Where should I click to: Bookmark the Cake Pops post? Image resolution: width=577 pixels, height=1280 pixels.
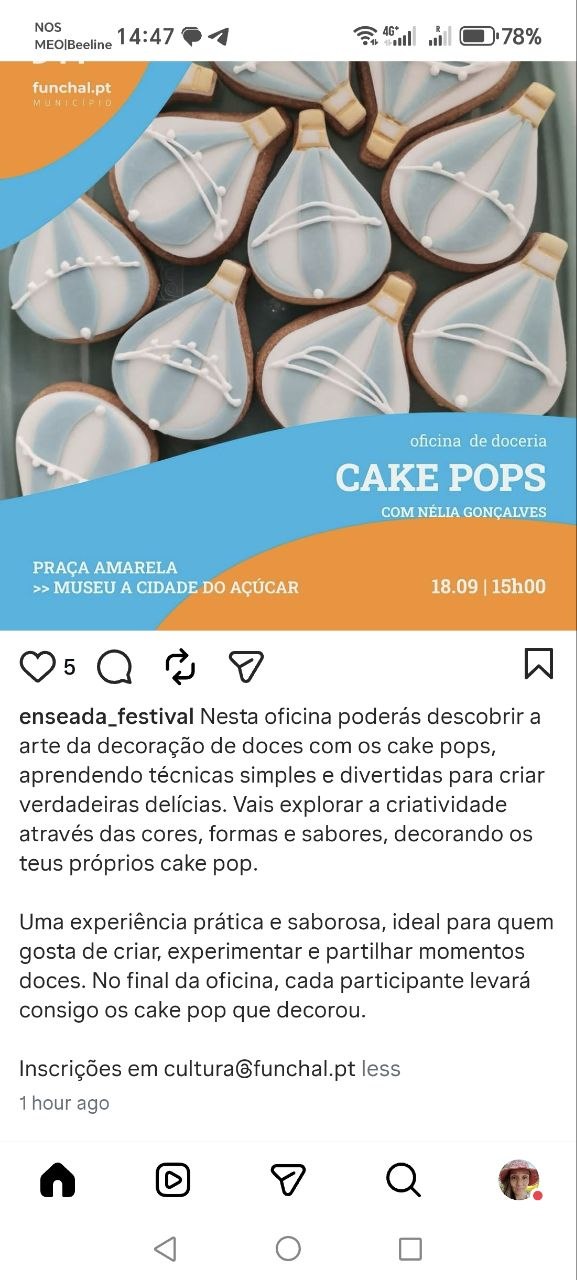pos(539,664)
